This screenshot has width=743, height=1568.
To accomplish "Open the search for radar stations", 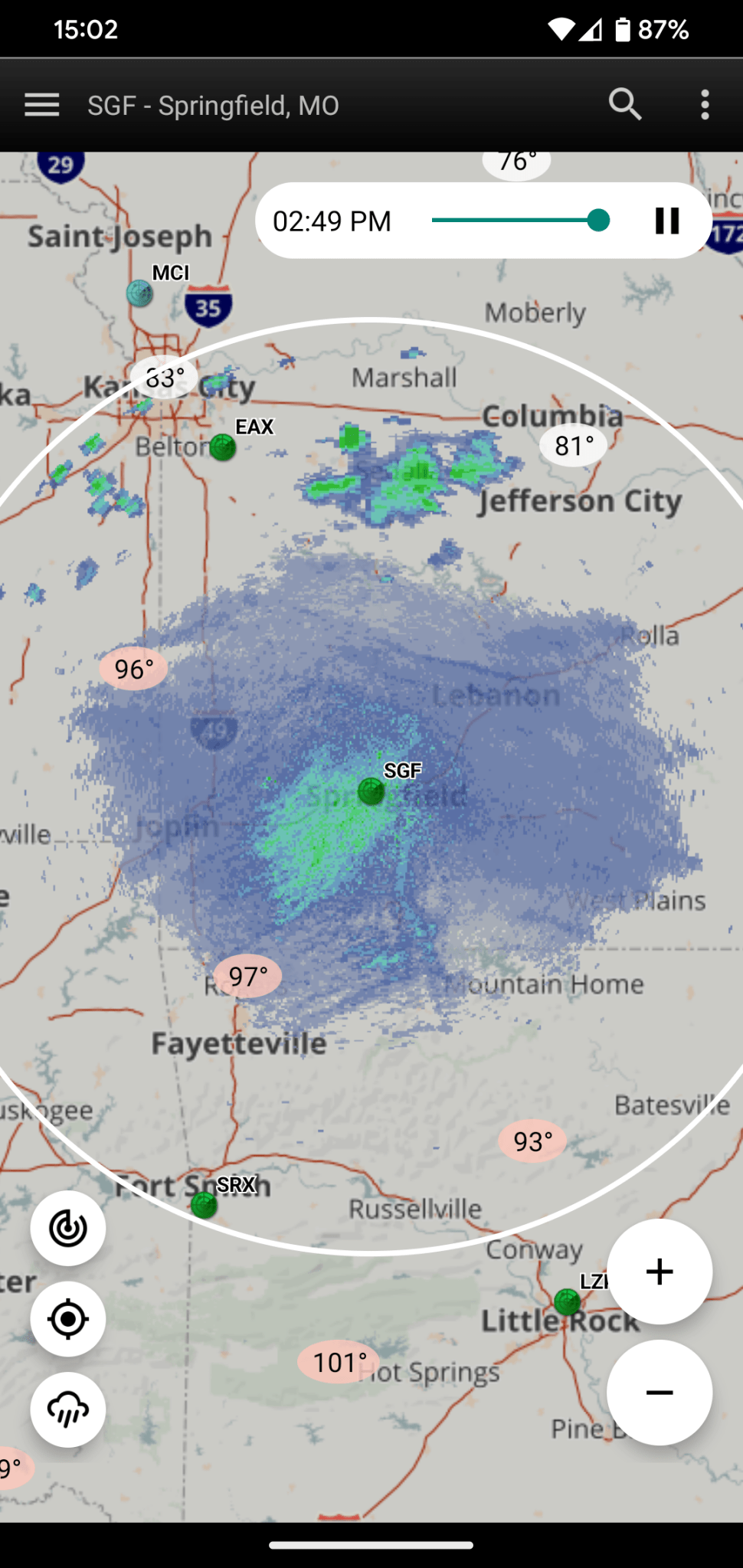I will point(625,105).
